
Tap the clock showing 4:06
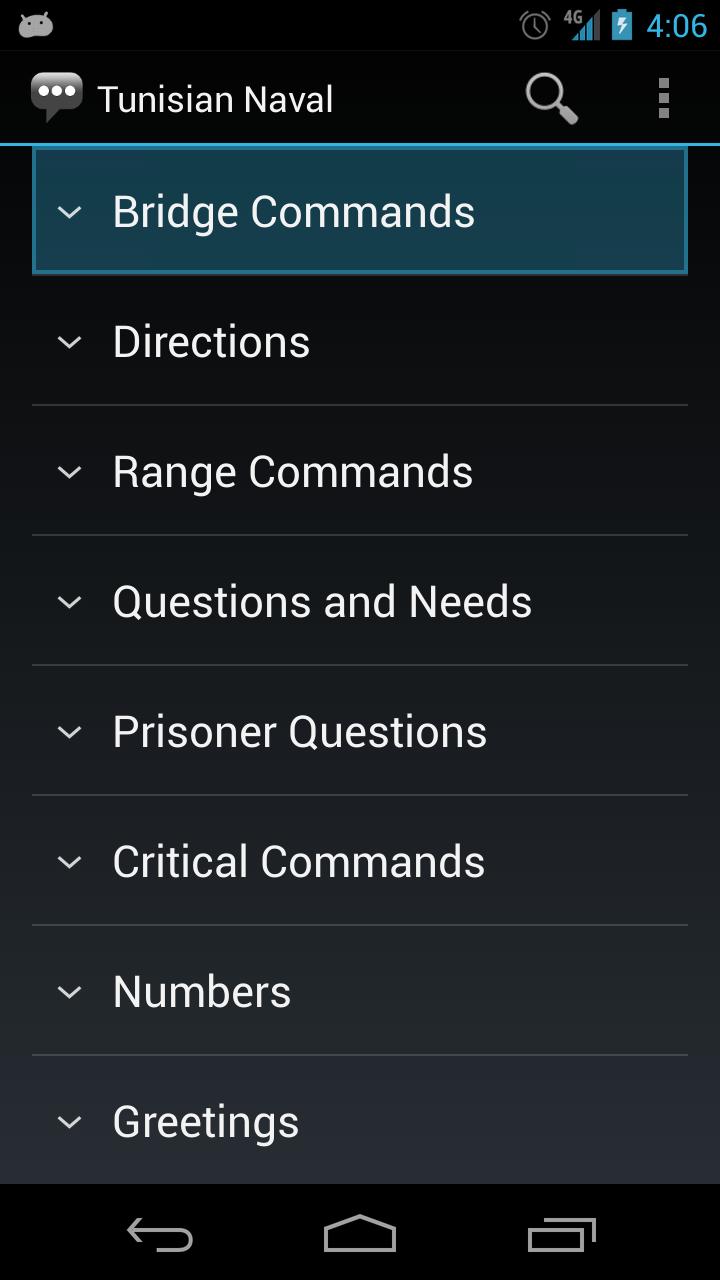675,25
